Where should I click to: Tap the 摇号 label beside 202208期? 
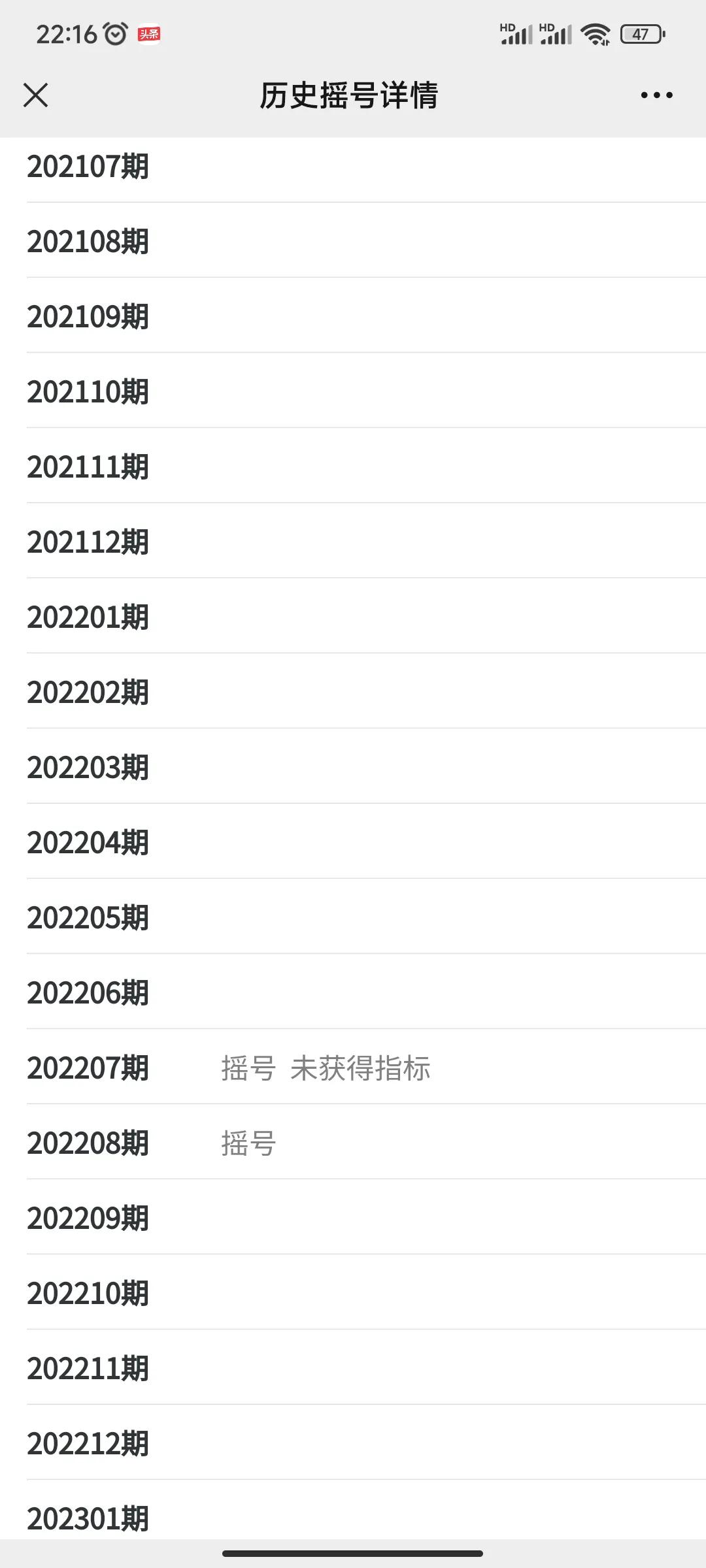(247, 1143)
